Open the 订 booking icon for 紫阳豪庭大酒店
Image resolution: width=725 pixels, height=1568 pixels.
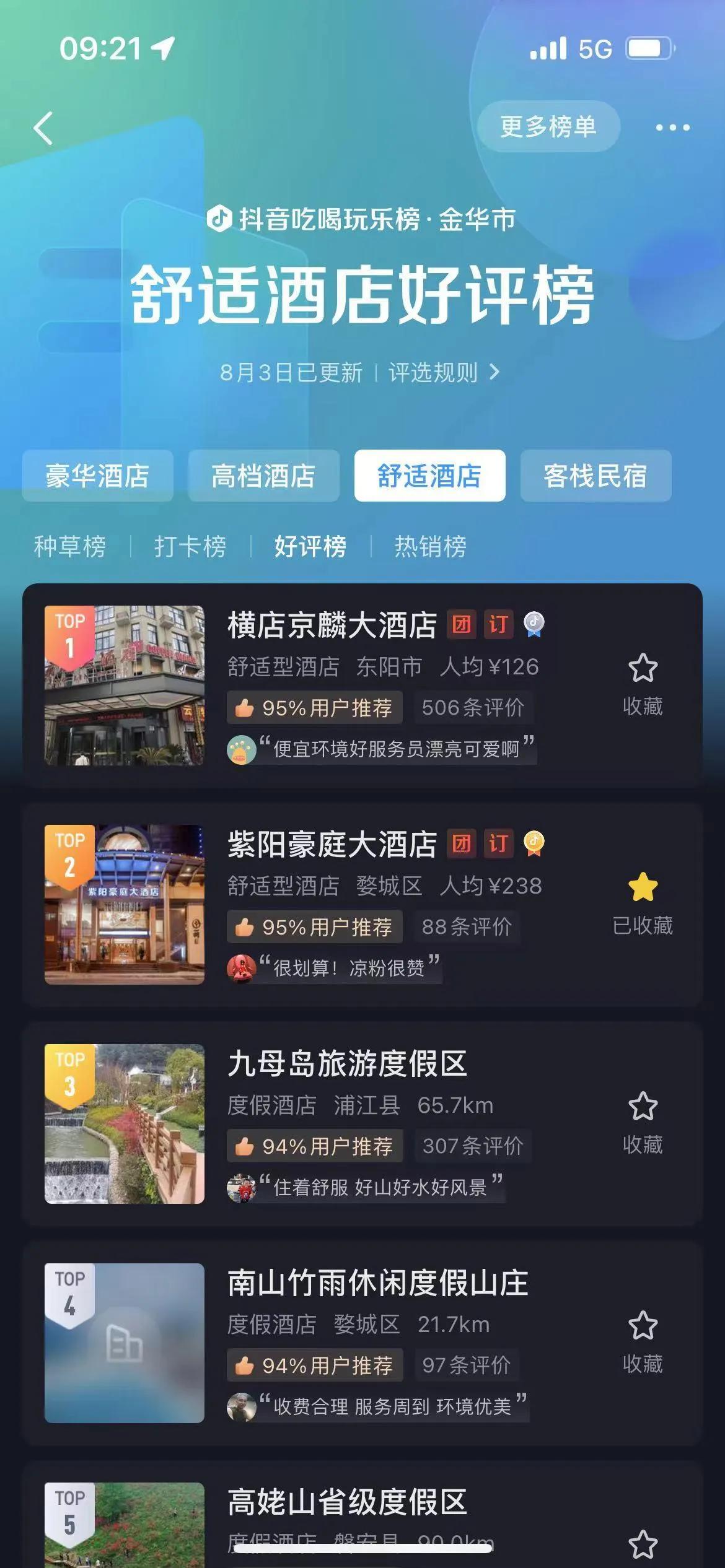(499, 842)
